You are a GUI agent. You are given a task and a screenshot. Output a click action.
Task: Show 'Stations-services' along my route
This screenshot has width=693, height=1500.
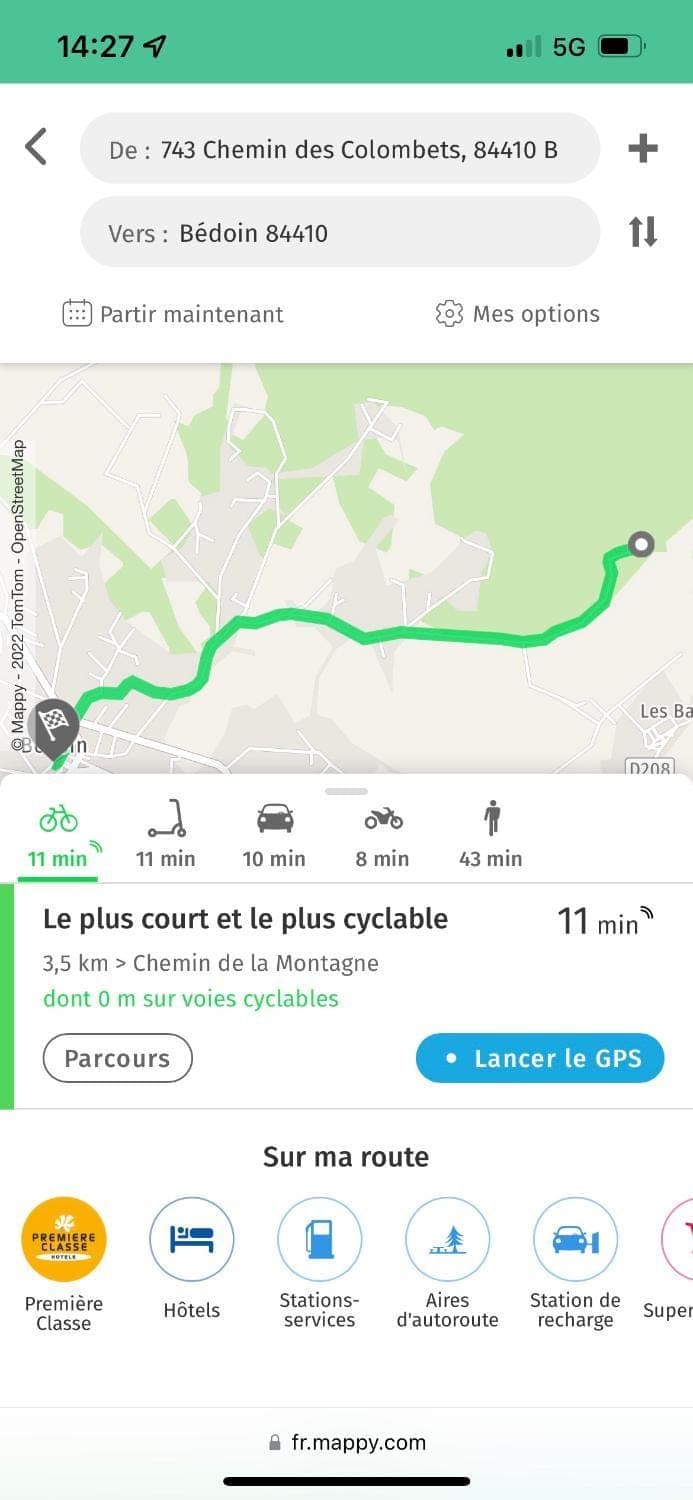click(x=319, y=1240)
